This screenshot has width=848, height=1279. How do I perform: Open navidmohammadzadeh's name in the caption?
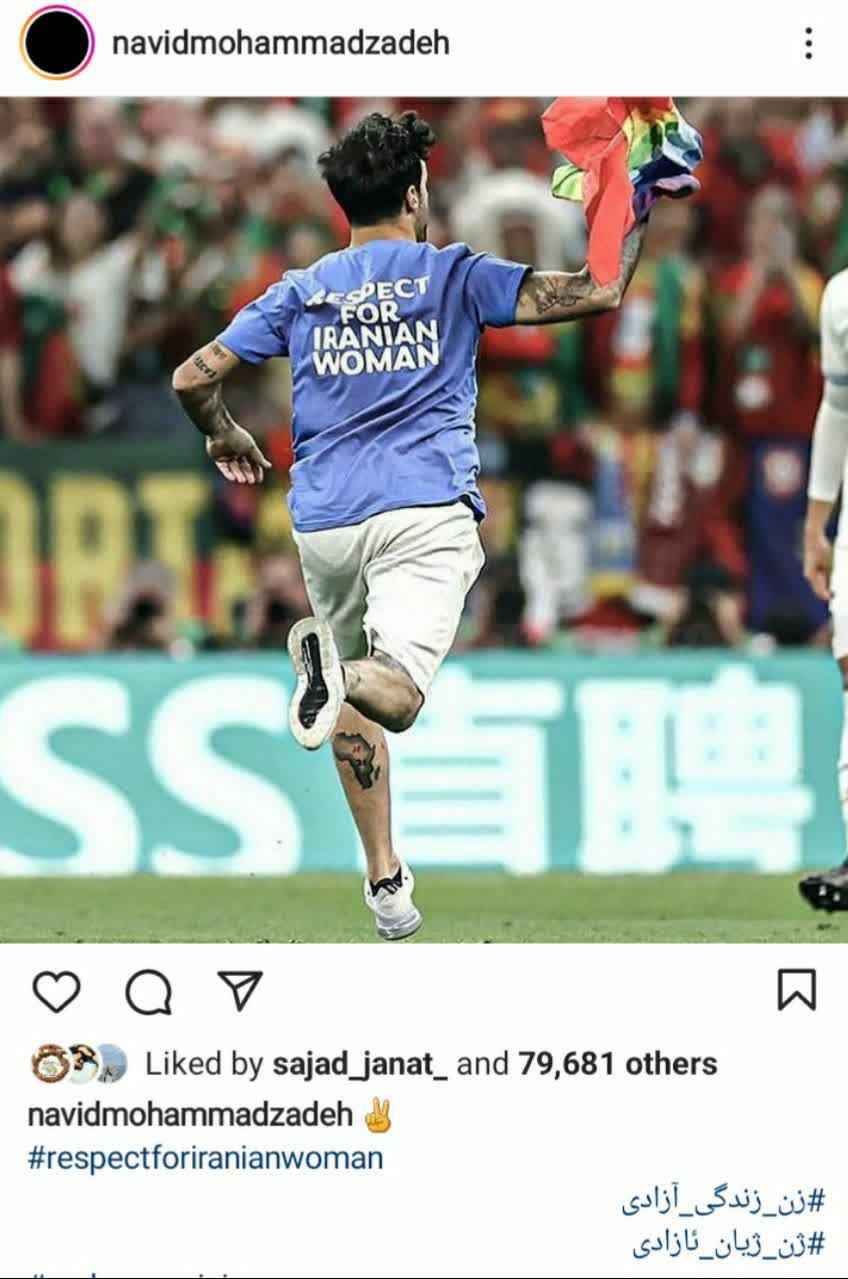click(x=190, y=1114)
